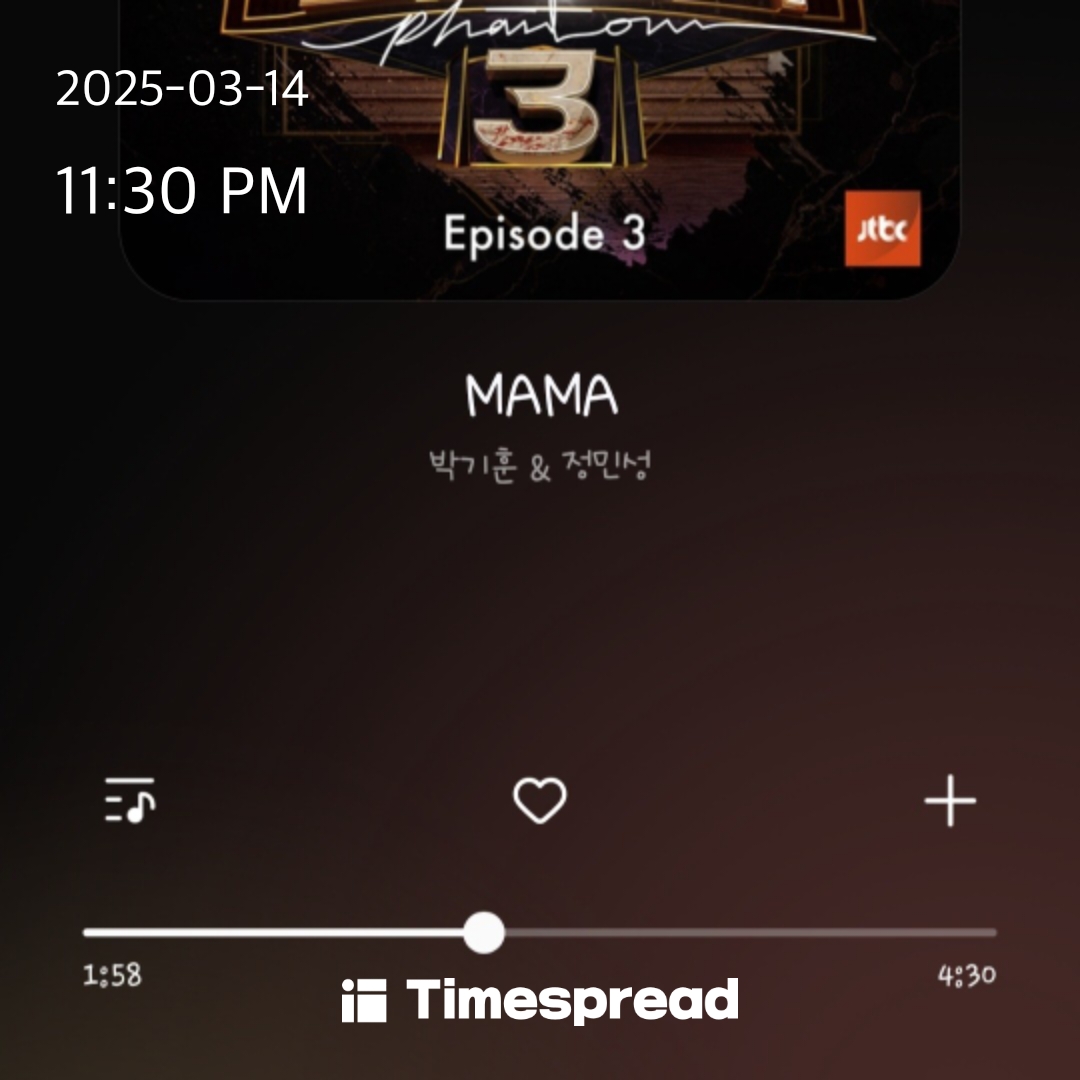Open the current playlist queue
Viewport: 1080px width, 1080px height.
coord(130,800)
